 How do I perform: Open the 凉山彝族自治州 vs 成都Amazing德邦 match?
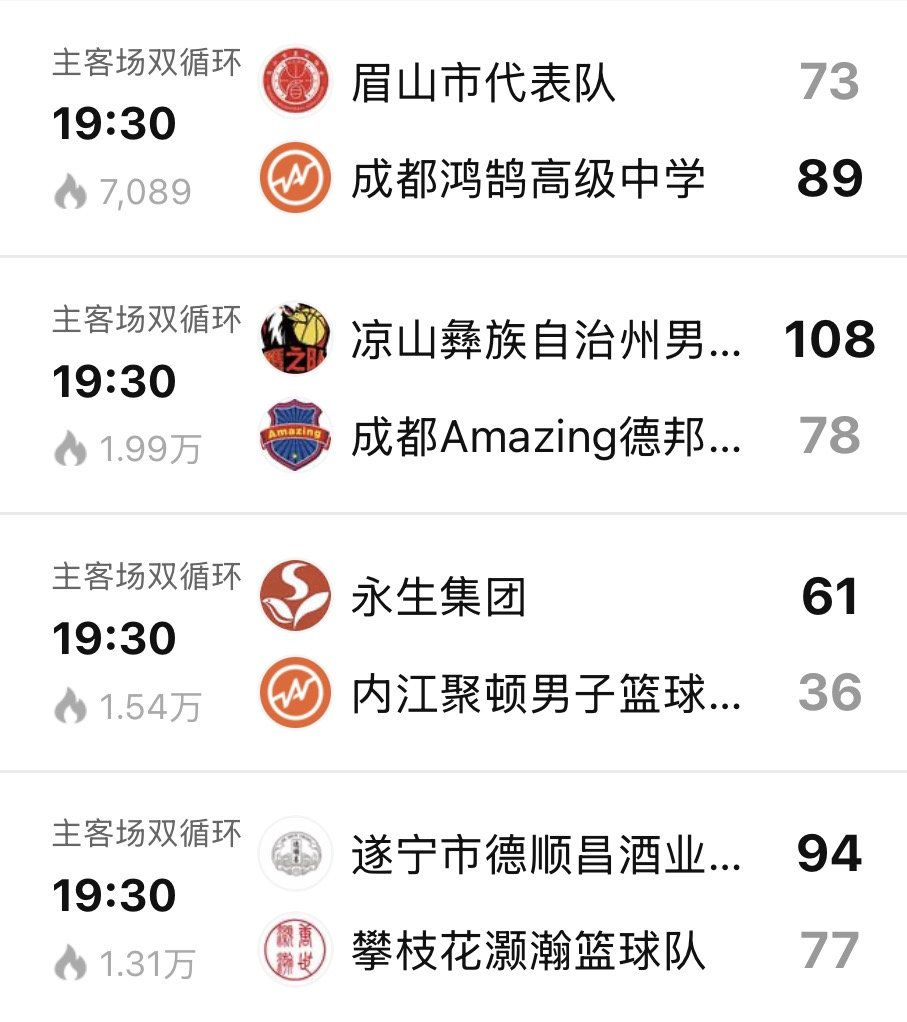click(453, 387)
